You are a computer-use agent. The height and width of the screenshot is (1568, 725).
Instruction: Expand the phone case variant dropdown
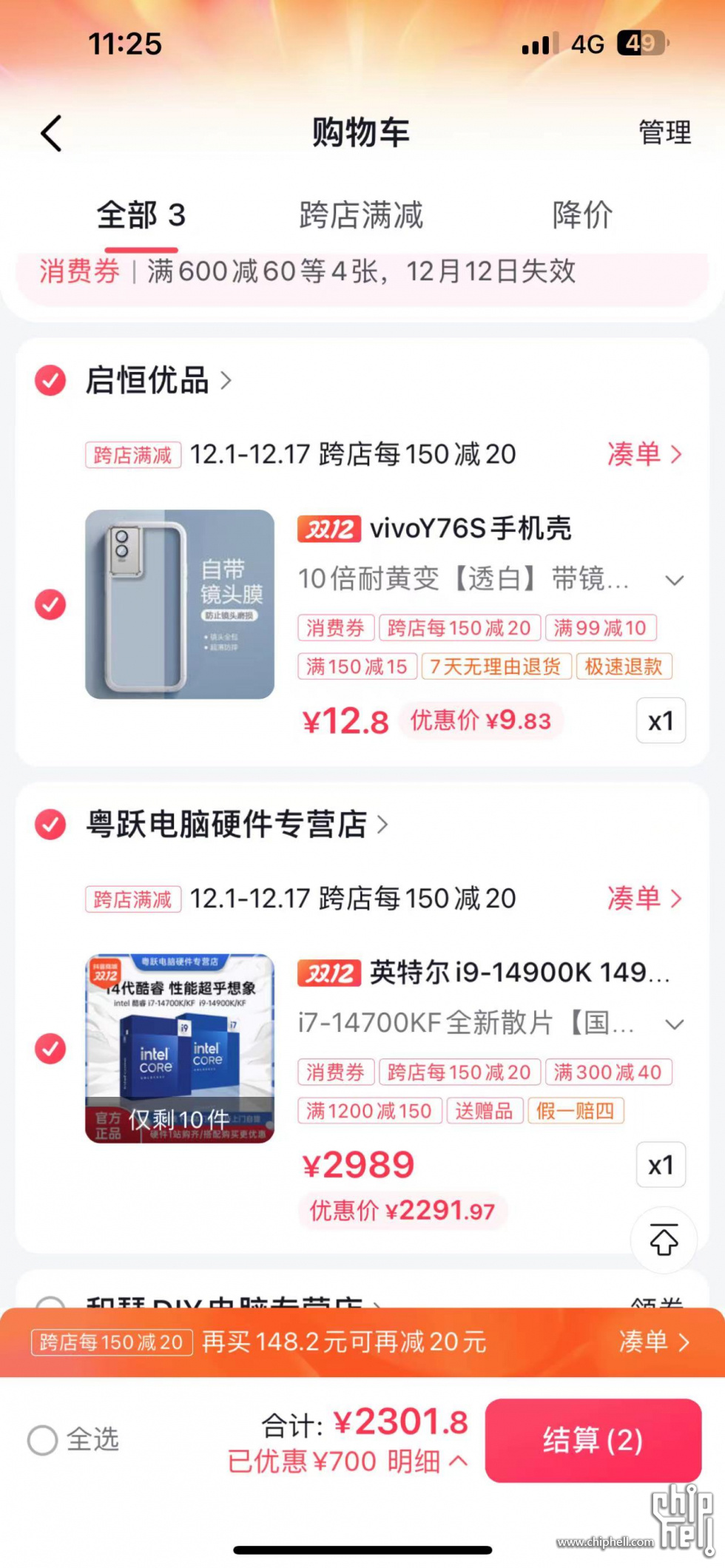tap(674, 580)
